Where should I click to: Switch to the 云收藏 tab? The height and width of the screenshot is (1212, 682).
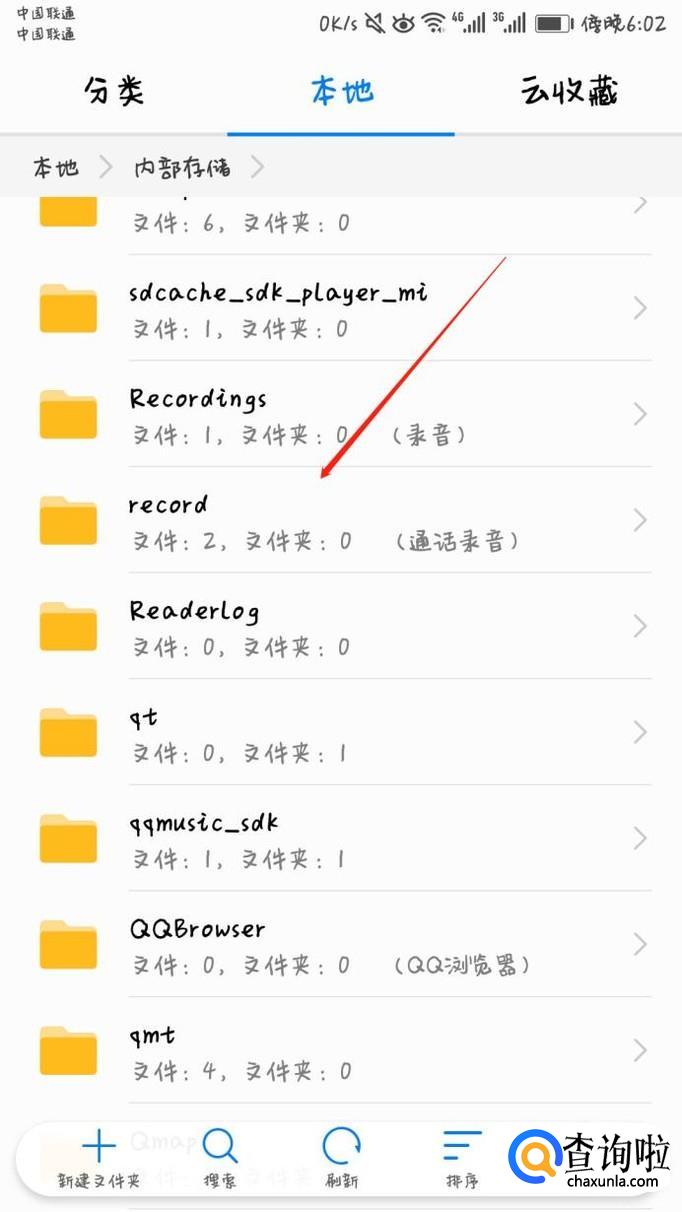568,92
